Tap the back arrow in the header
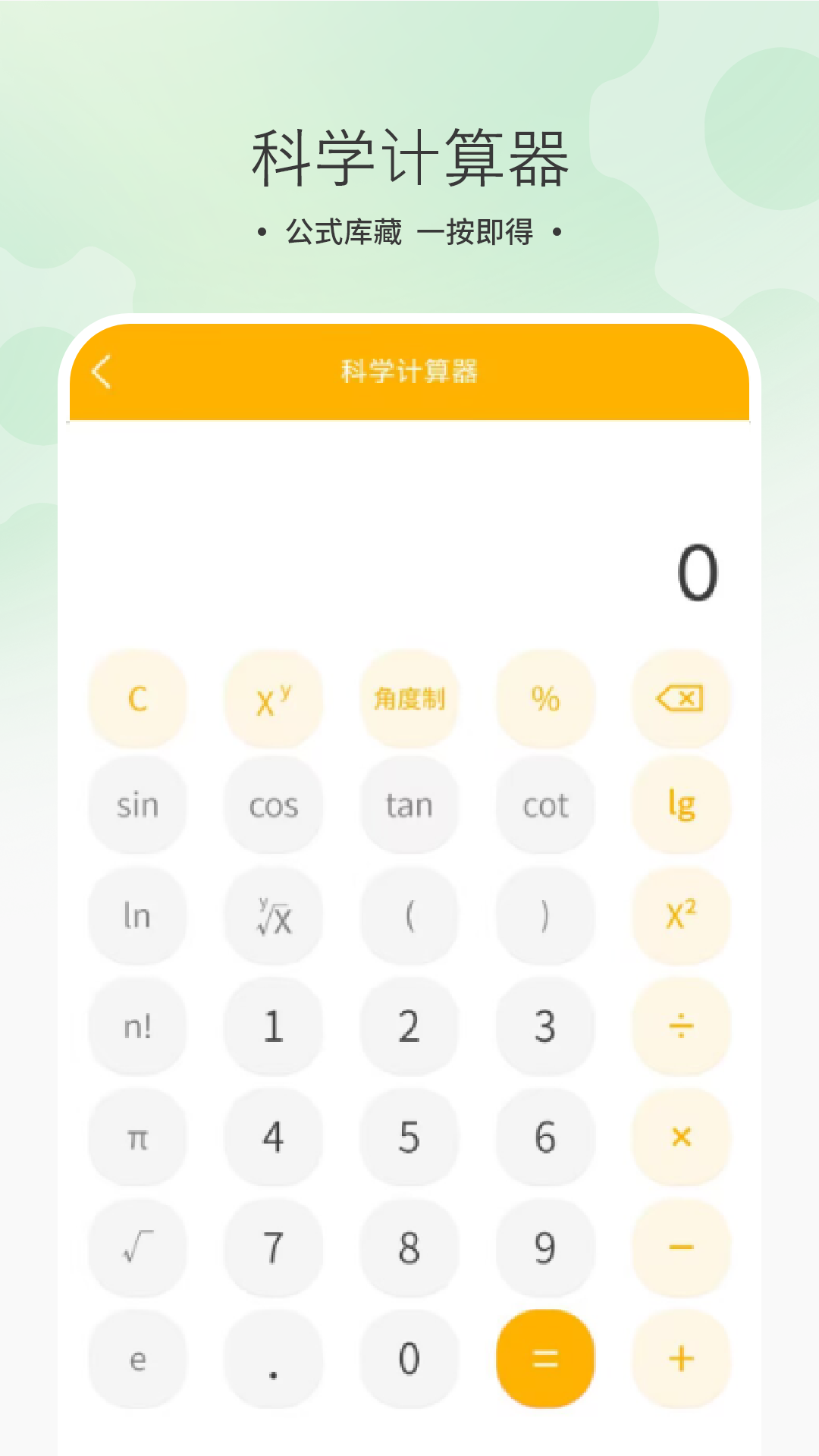 click(101, 372)
